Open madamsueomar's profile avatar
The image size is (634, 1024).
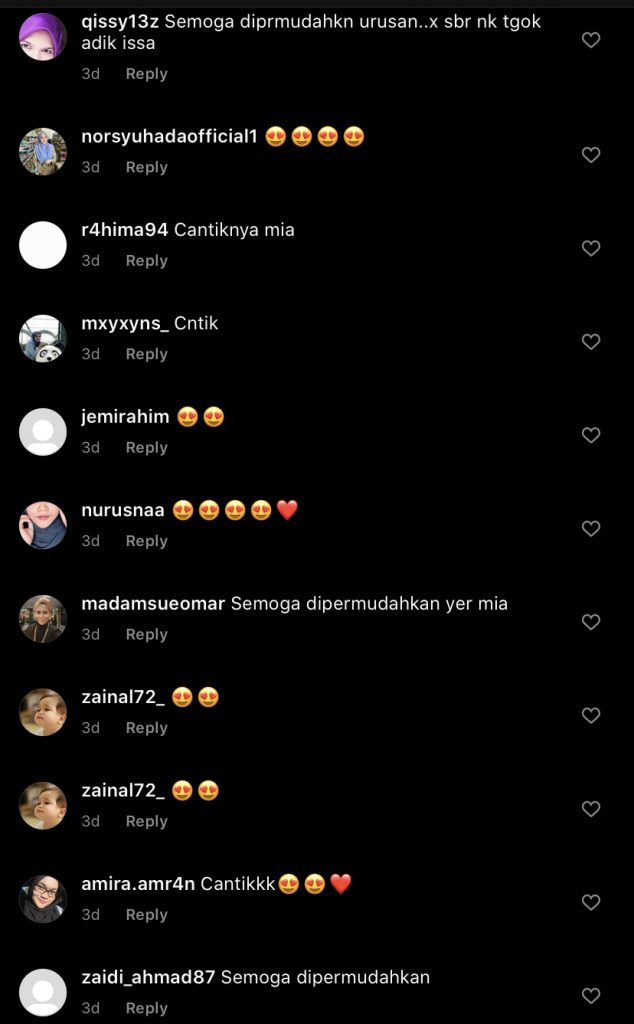tap(43, 619)
